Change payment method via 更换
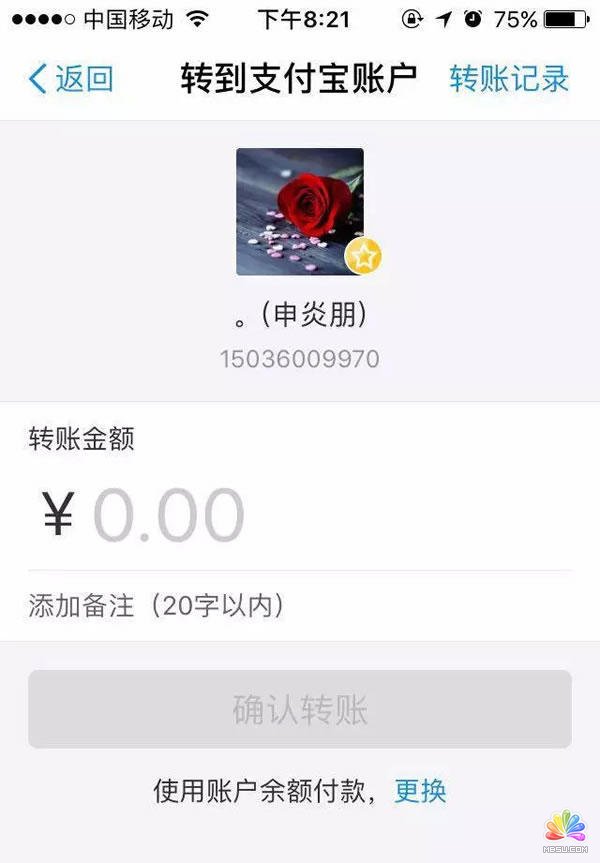The height and width of the screenshot is (863, 600). 420,791
